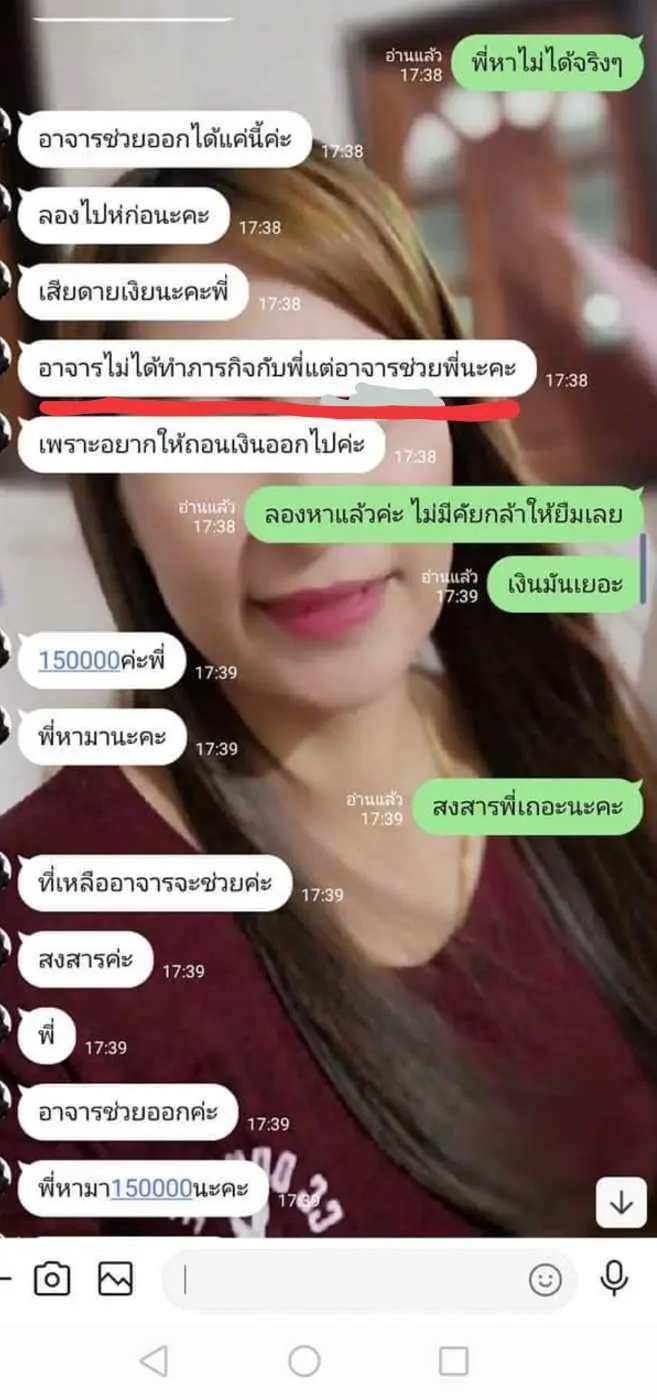Tap the 150000 link in the "150000ค่ะพี่" message
Image resolution: width=657 pixels, height=1400 pixels.
tap(79, 660)
